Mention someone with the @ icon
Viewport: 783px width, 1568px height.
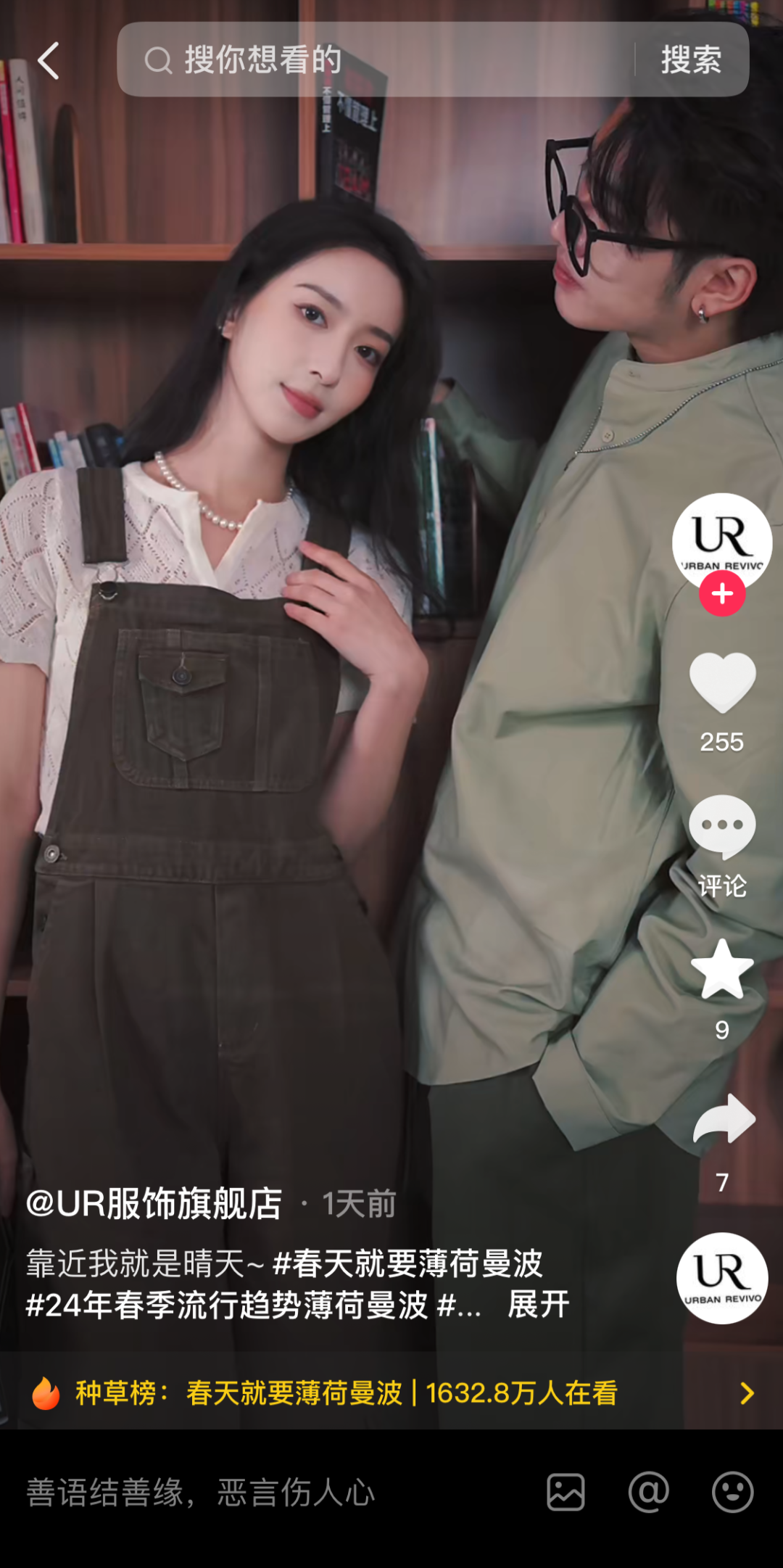[648, 1493]
